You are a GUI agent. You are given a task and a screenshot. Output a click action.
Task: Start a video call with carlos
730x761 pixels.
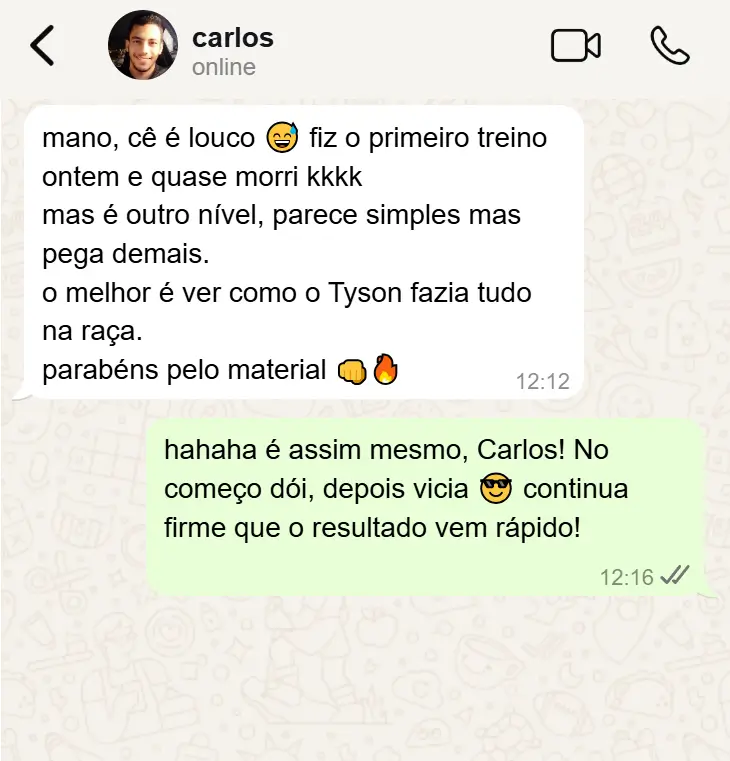coord(575,46)
